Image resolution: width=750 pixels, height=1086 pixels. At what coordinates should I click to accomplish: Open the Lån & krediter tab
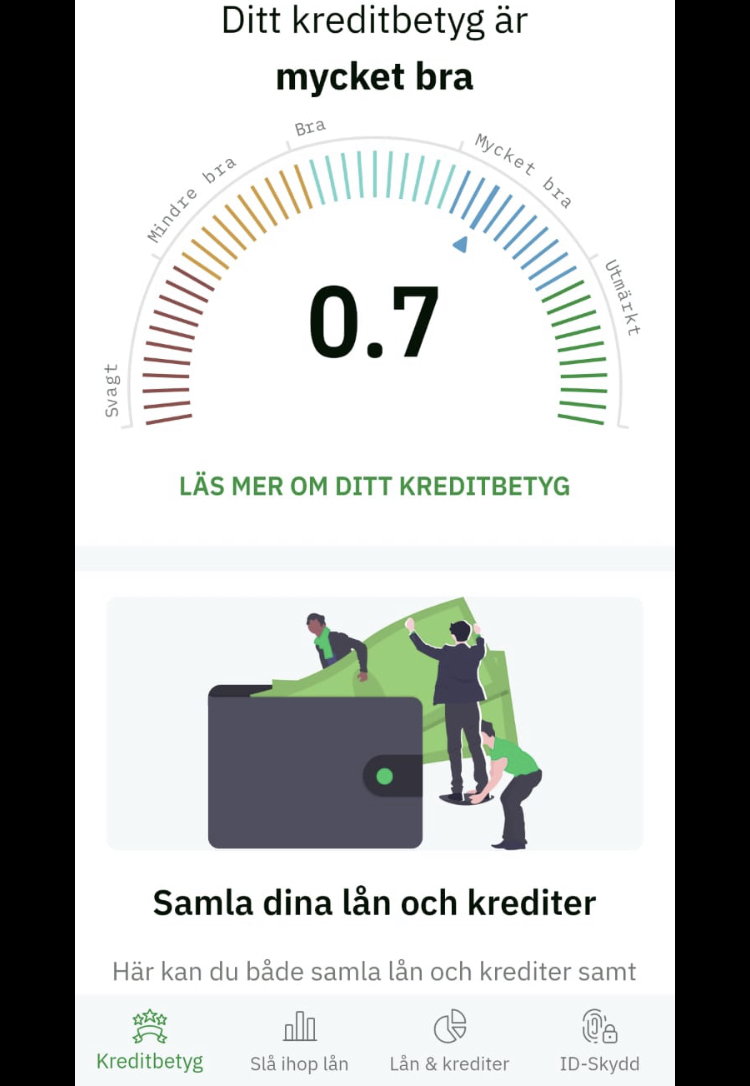point(449,1041)
